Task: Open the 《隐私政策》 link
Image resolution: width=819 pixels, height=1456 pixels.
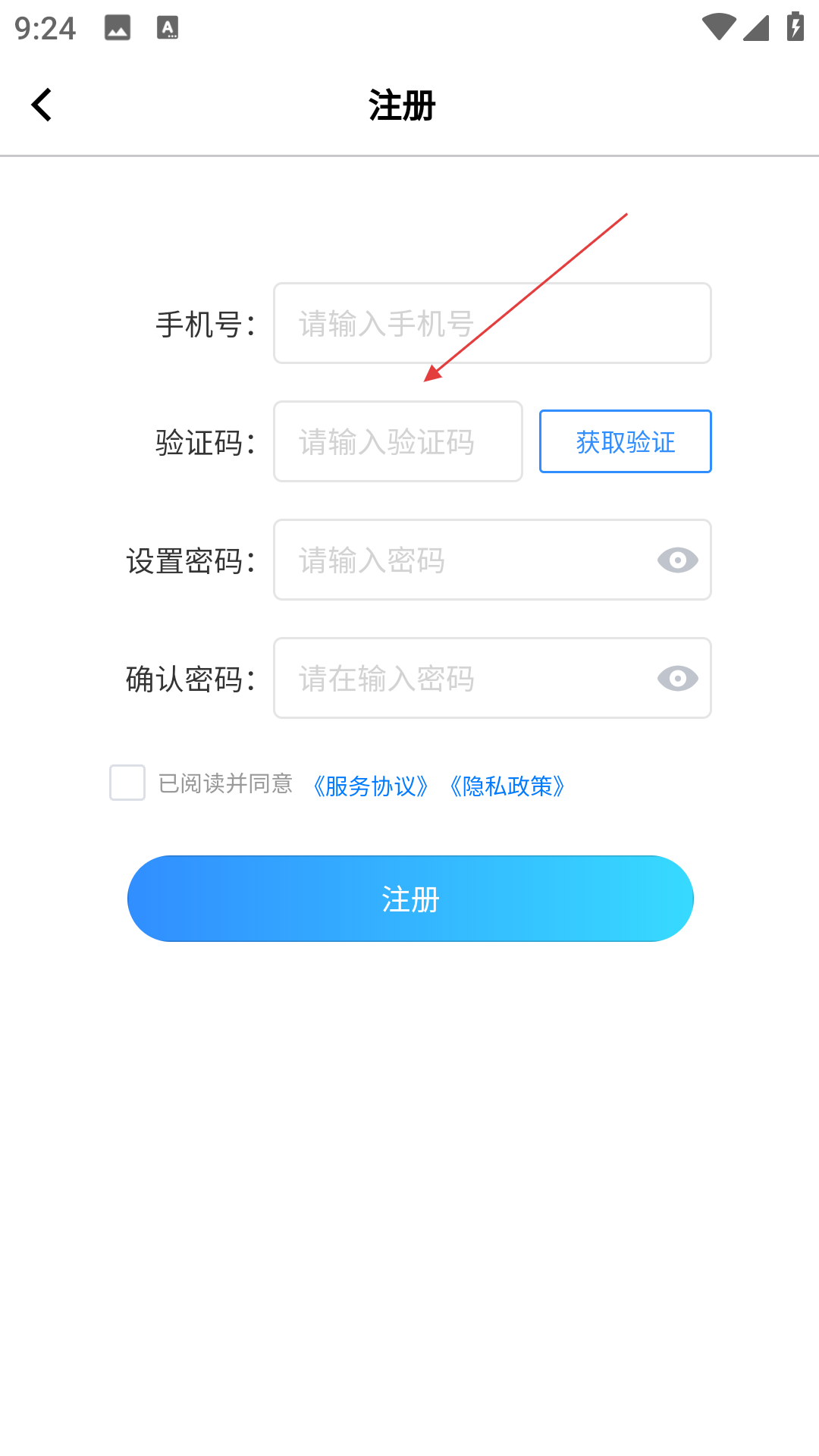Action: [507, 786]
